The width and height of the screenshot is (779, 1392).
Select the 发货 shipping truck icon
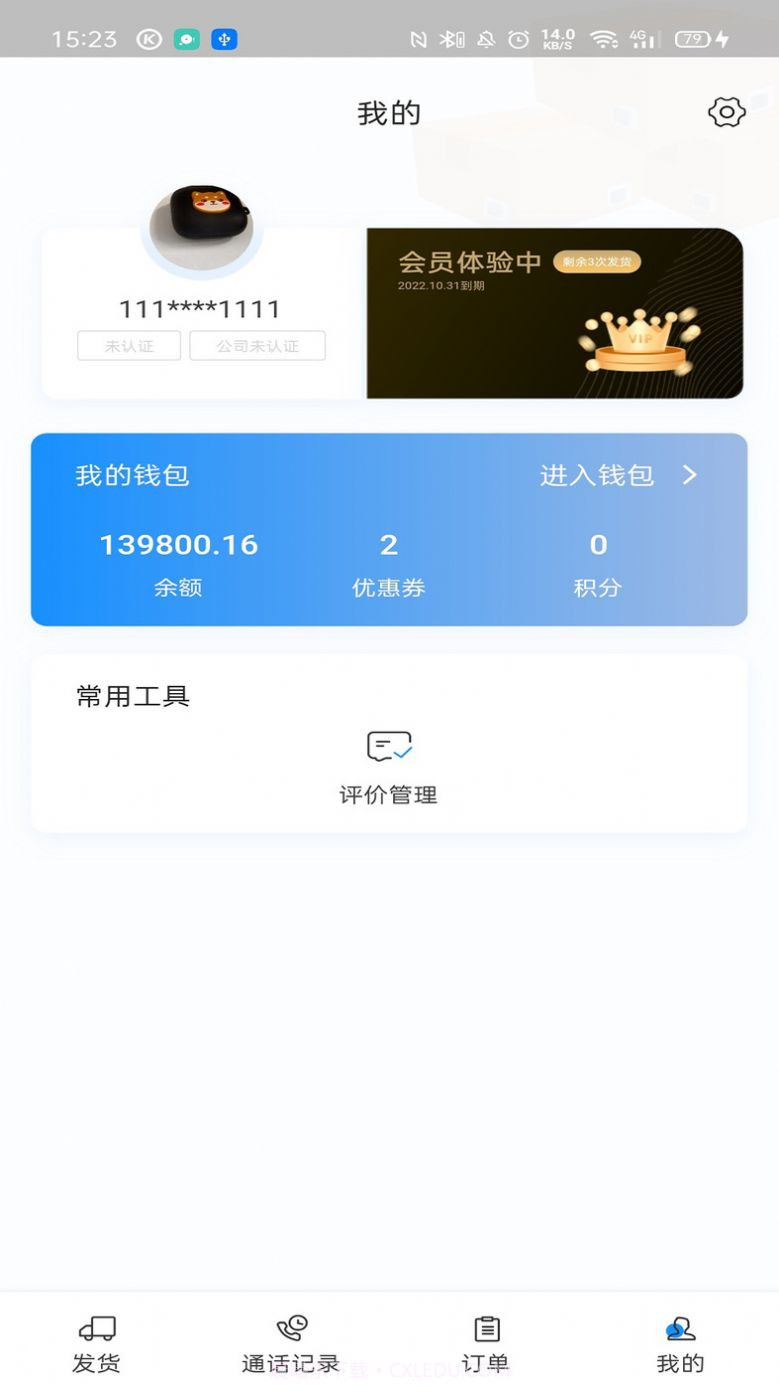point(95,1328)
